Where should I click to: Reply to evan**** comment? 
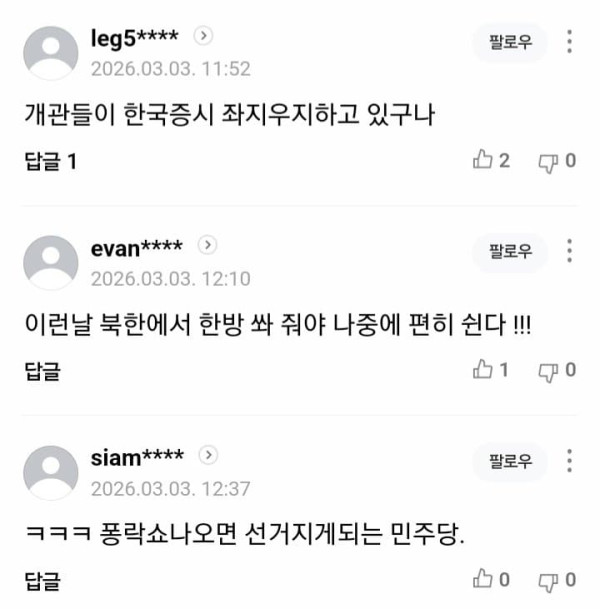pos(42,370)
